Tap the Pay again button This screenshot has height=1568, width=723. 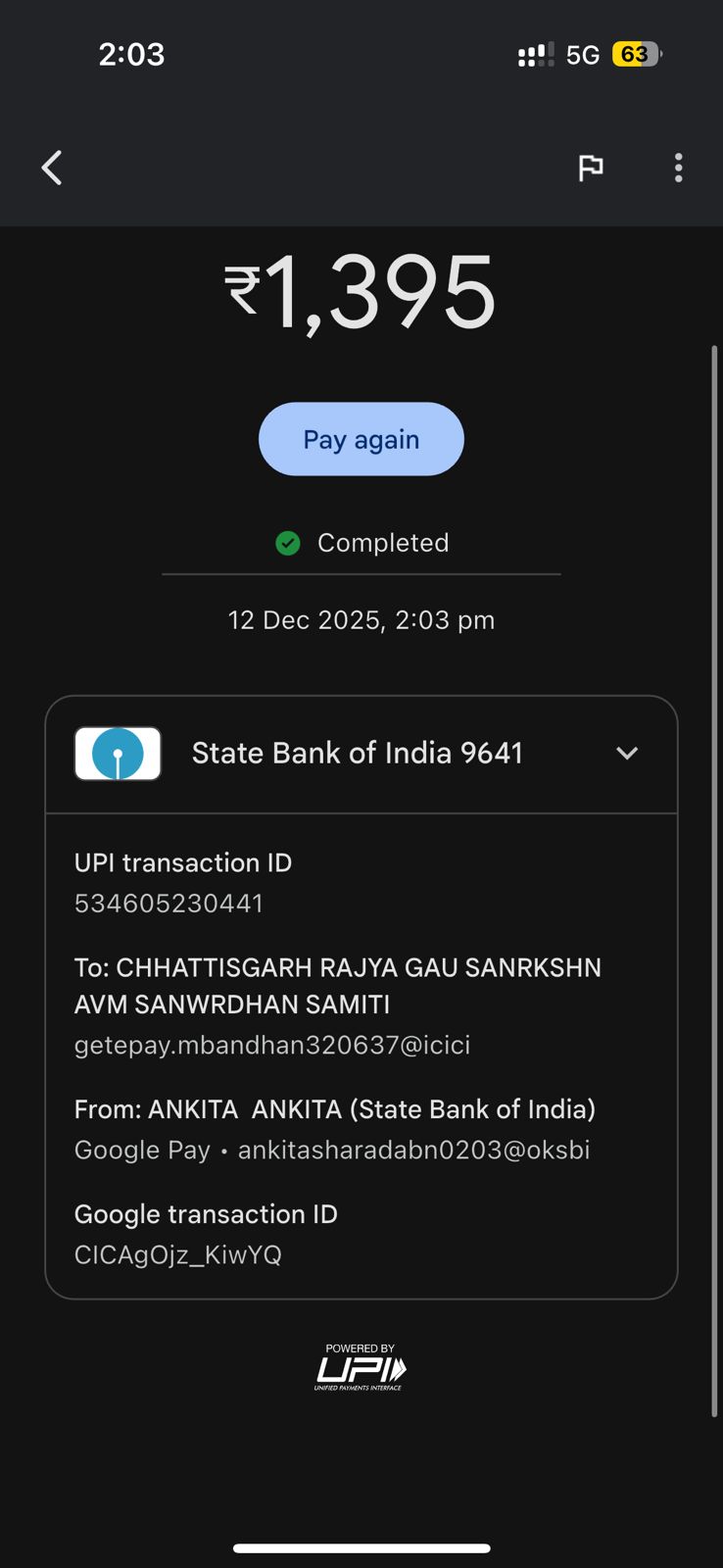pos(361,439)
